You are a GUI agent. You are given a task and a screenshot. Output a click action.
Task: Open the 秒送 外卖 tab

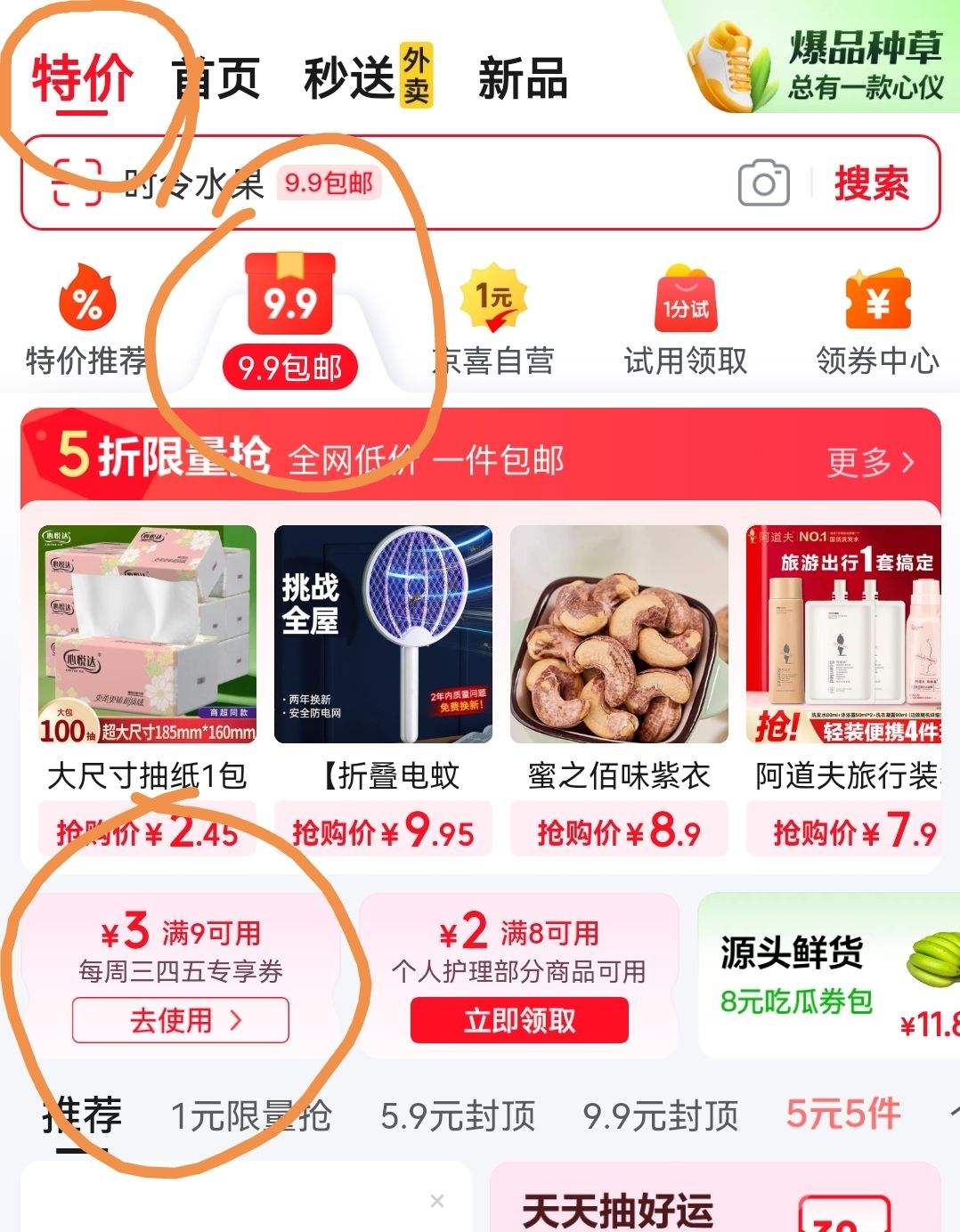[x=369, y=77]
